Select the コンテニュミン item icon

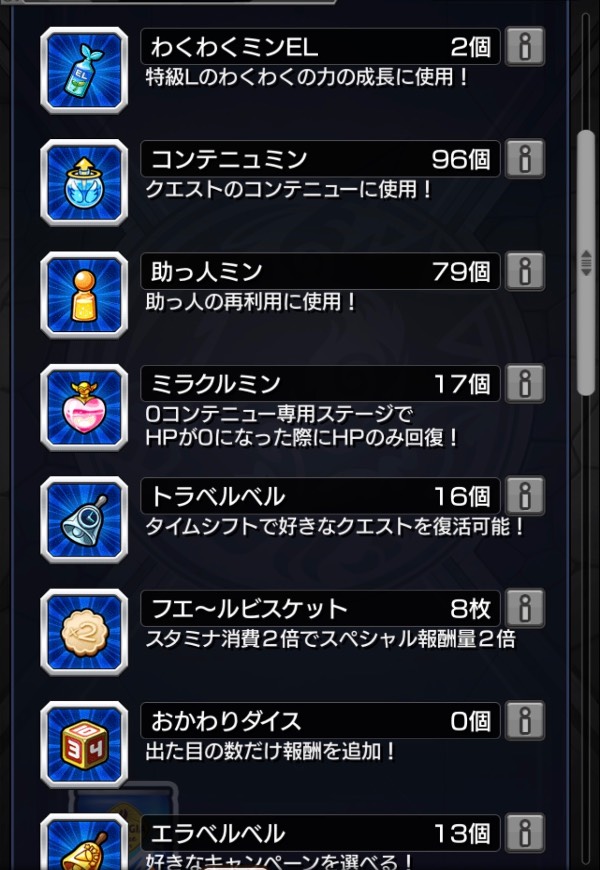click(84, 182)
